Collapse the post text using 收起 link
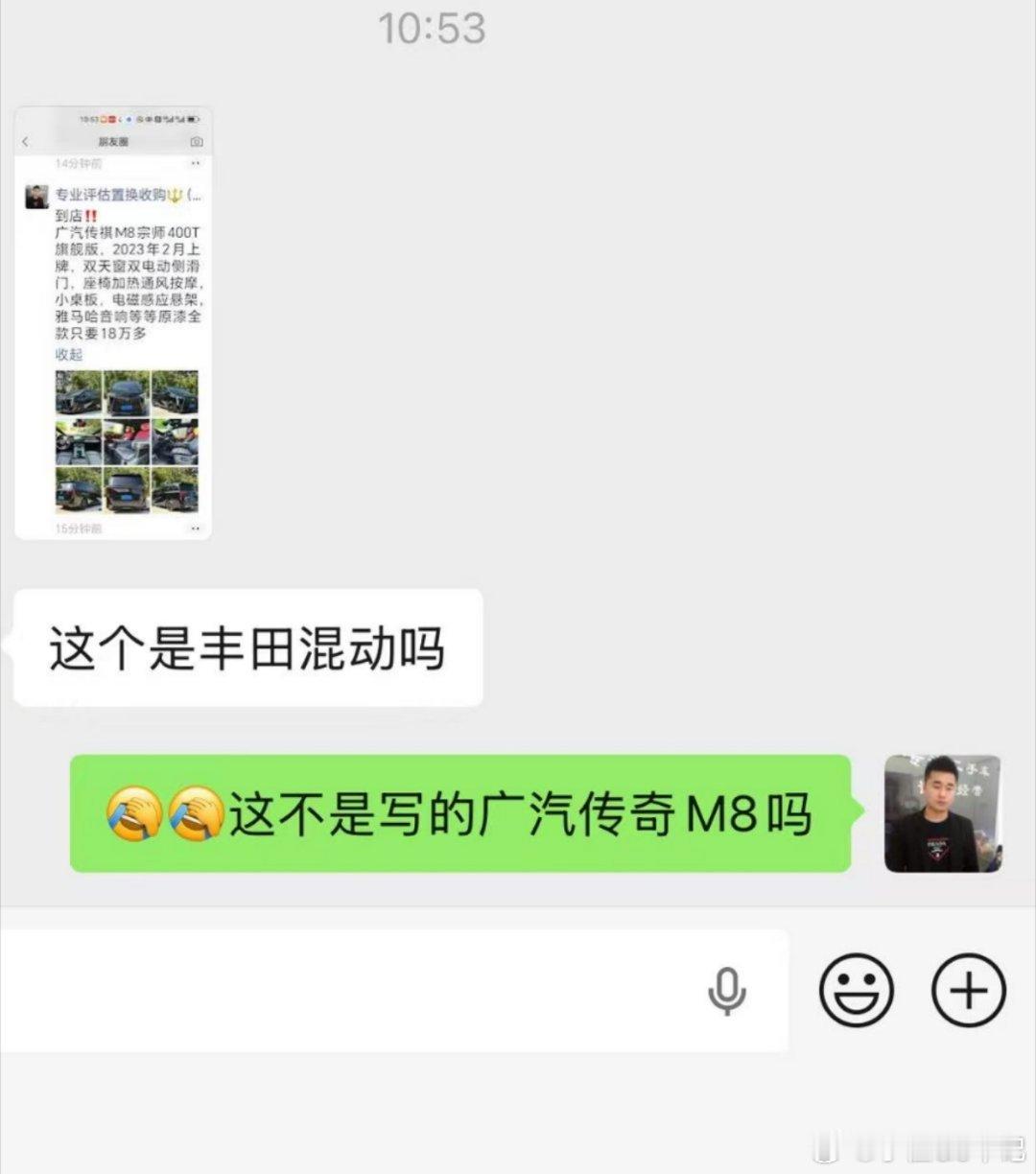The image size is (1036, 1174). point(68,354)
